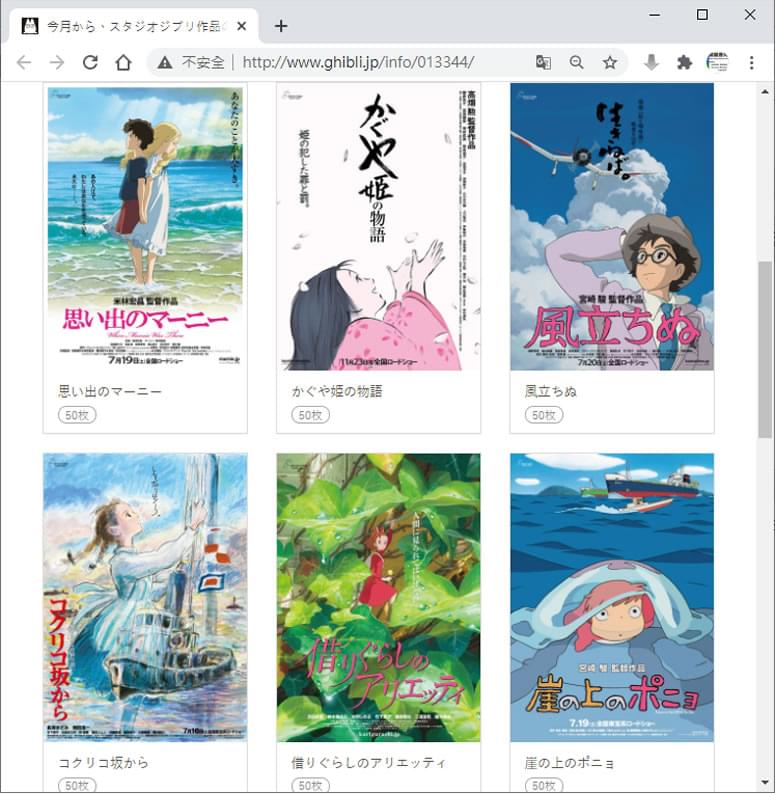The width and height of the screenshot is (775, 794).
Task: Bookmark this page with the star icon
Action: 610,62
